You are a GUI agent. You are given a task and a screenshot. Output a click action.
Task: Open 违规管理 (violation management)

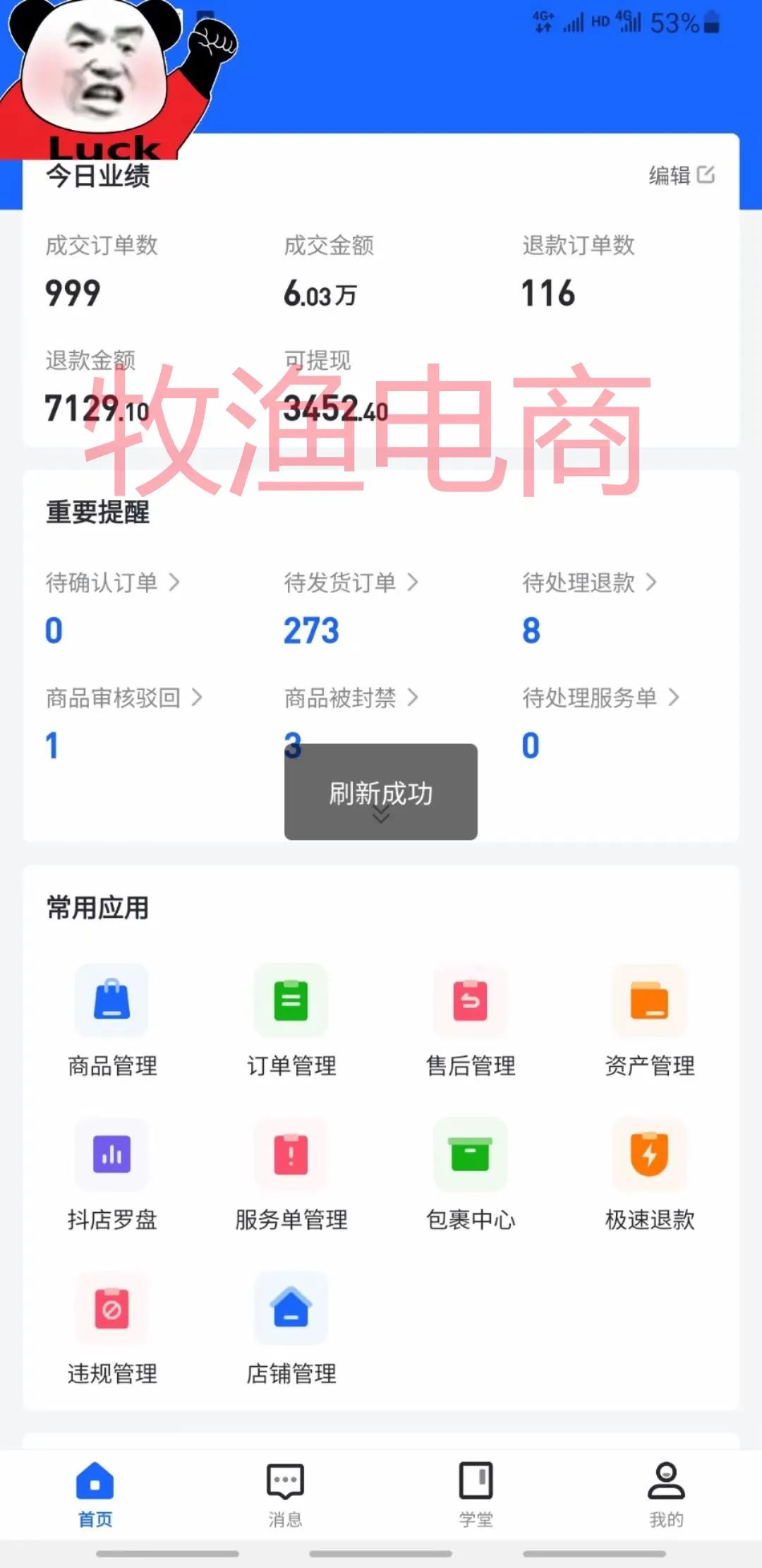coord(113,1329)
